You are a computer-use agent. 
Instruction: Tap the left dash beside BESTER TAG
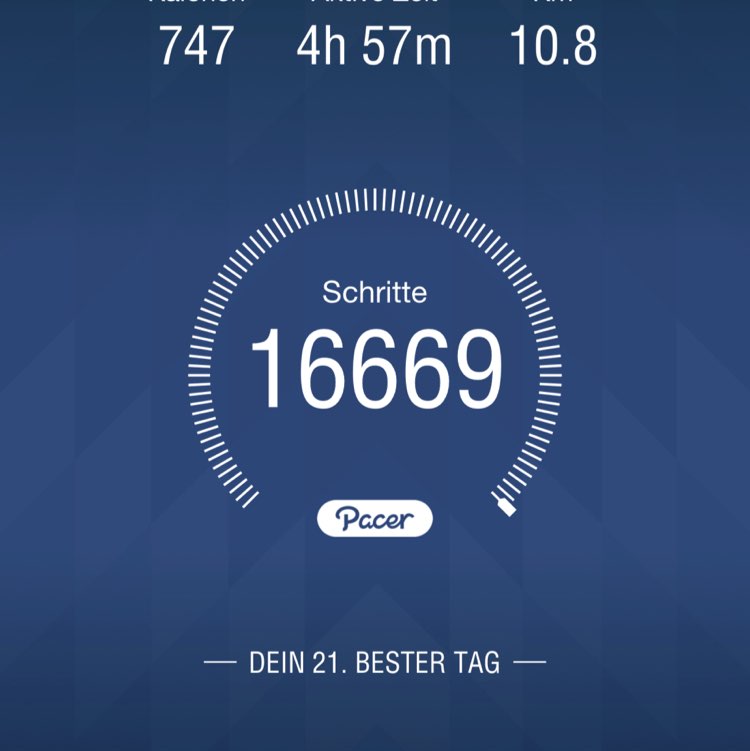(222, 662)
